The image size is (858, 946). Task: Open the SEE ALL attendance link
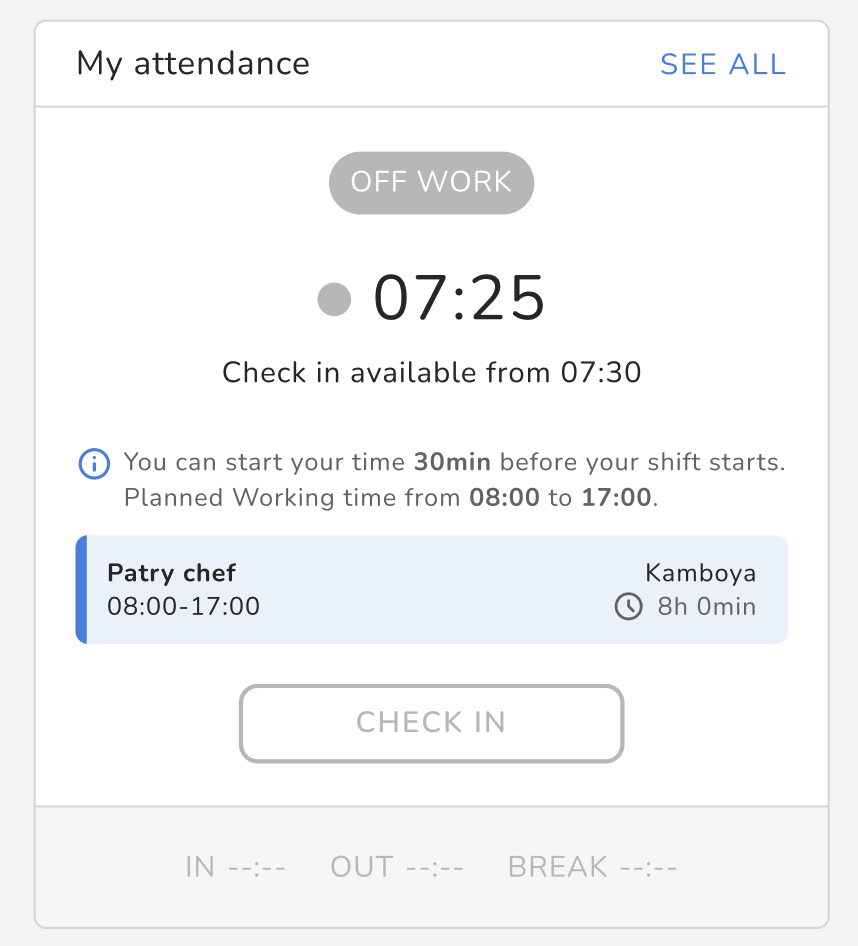coord(723,64)
